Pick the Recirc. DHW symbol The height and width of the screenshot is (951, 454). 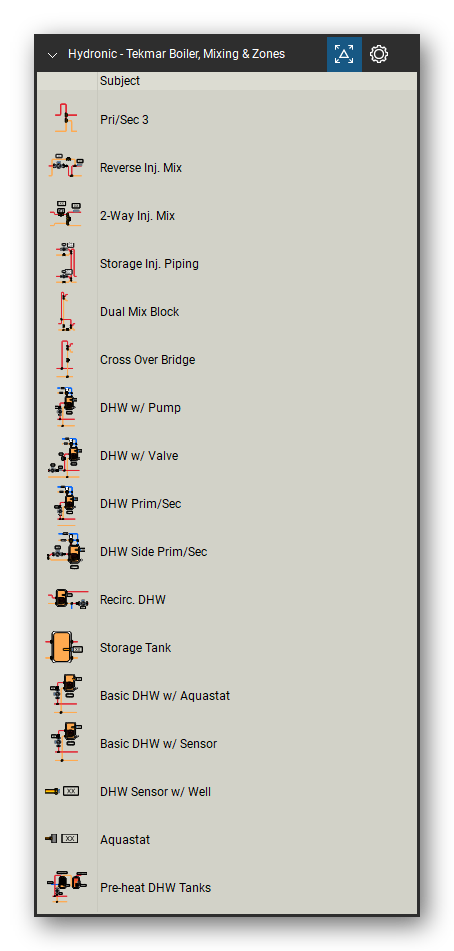click(x=227, y=599)
